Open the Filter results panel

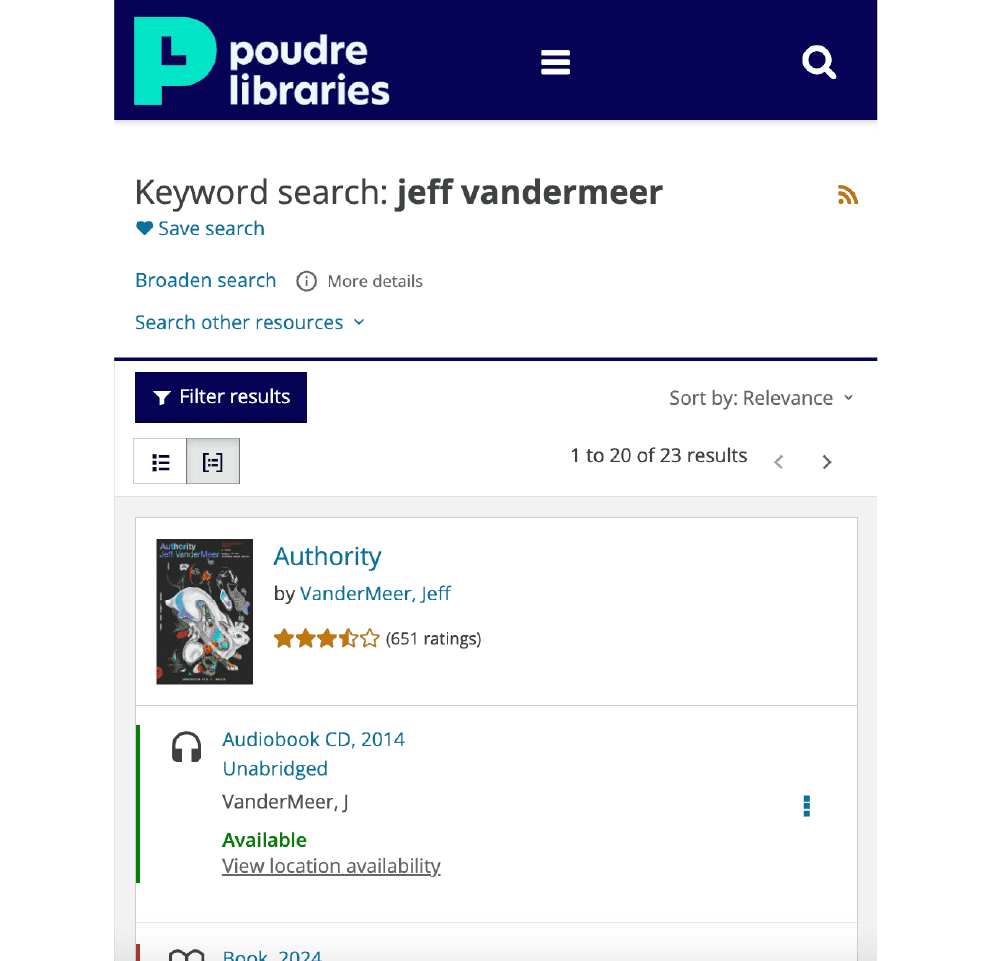221,397
